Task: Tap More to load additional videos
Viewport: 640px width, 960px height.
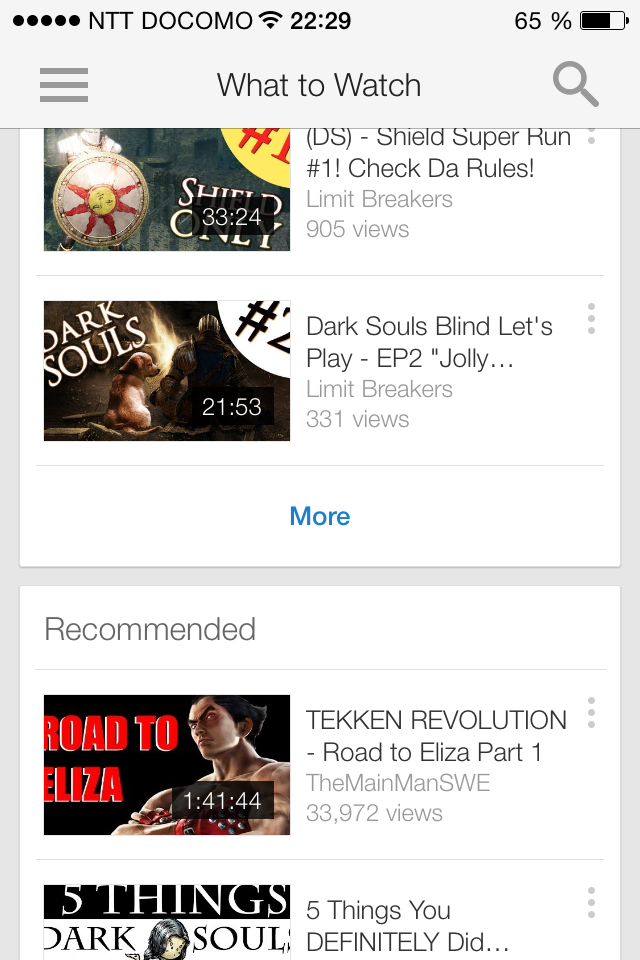Action: pos(320,516)
